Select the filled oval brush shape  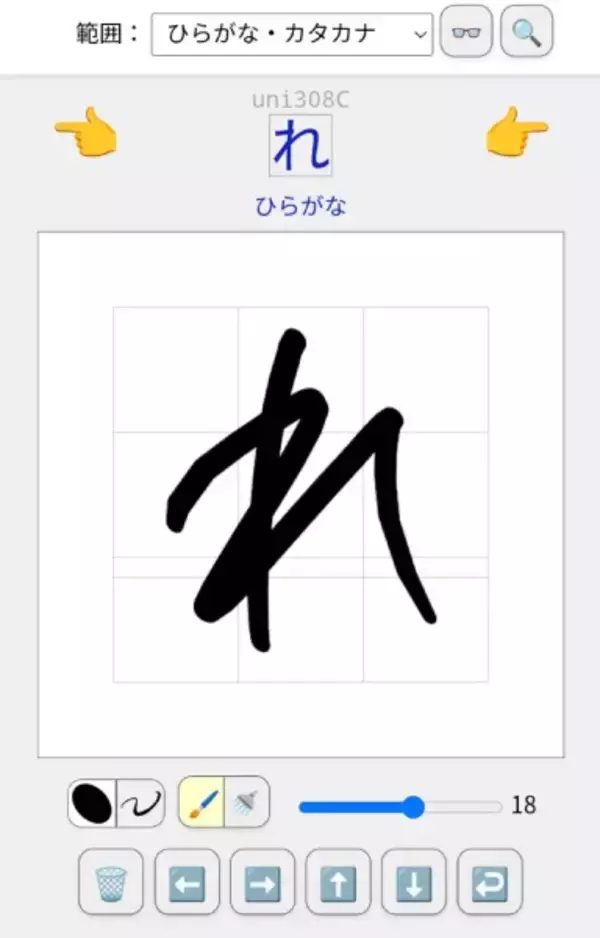(92, 804)
